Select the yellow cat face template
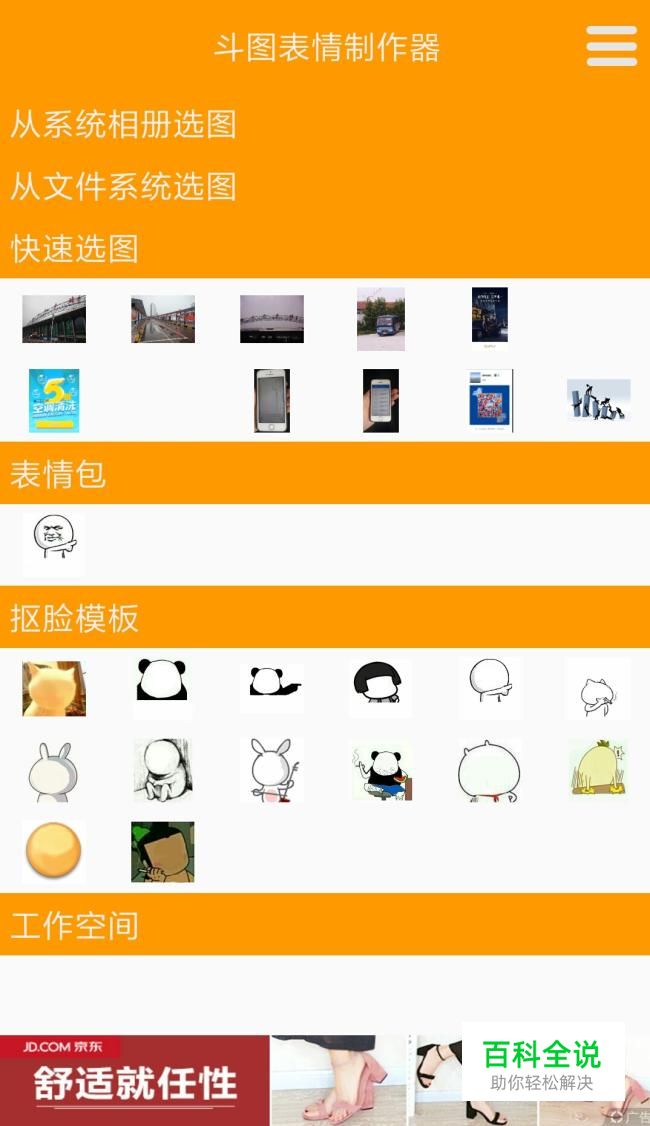650x1126 pixels. [x=54, y=688]
